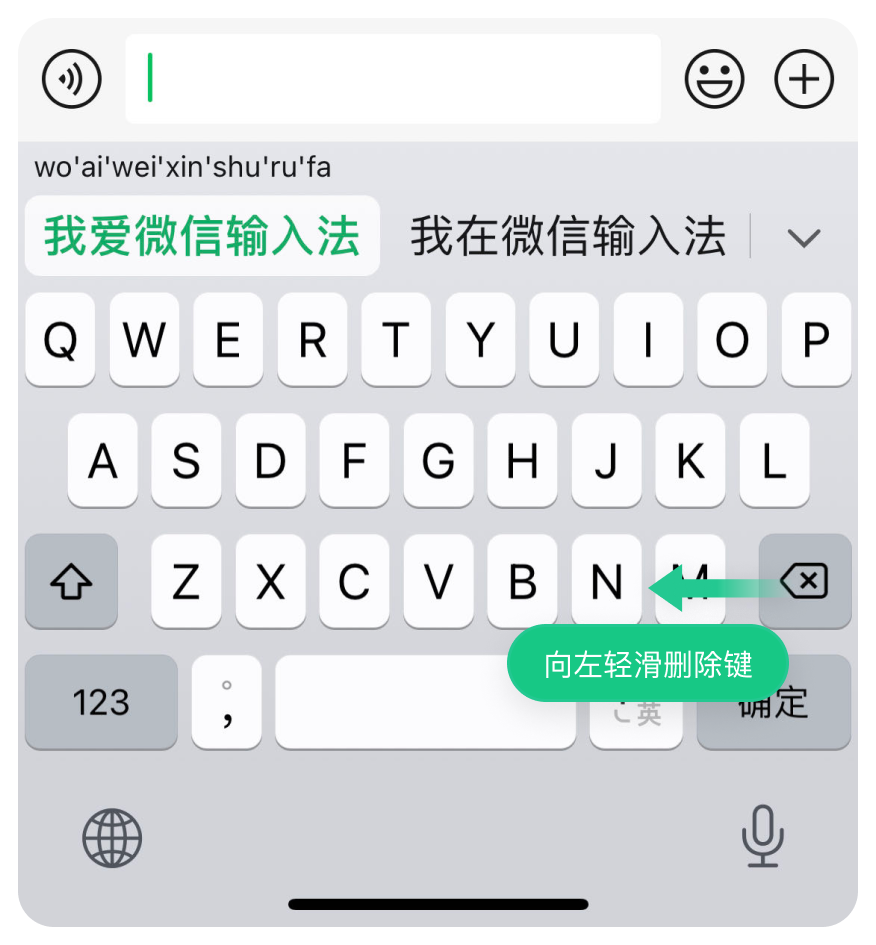Focus the chat message text field
The height and width of the screenshot is (945, 876).
(392, 78)
